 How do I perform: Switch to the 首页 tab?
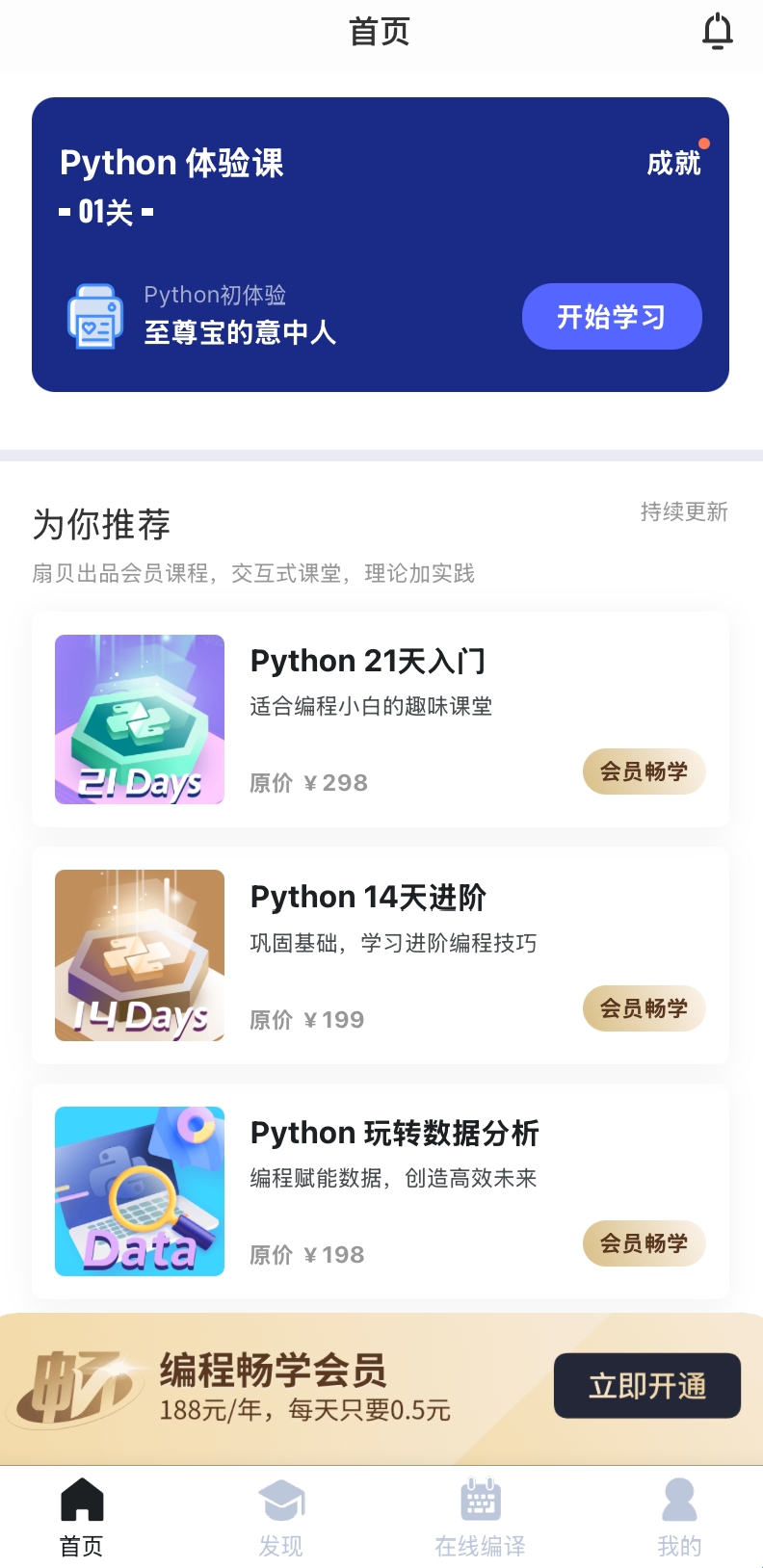coord(82,1518)
